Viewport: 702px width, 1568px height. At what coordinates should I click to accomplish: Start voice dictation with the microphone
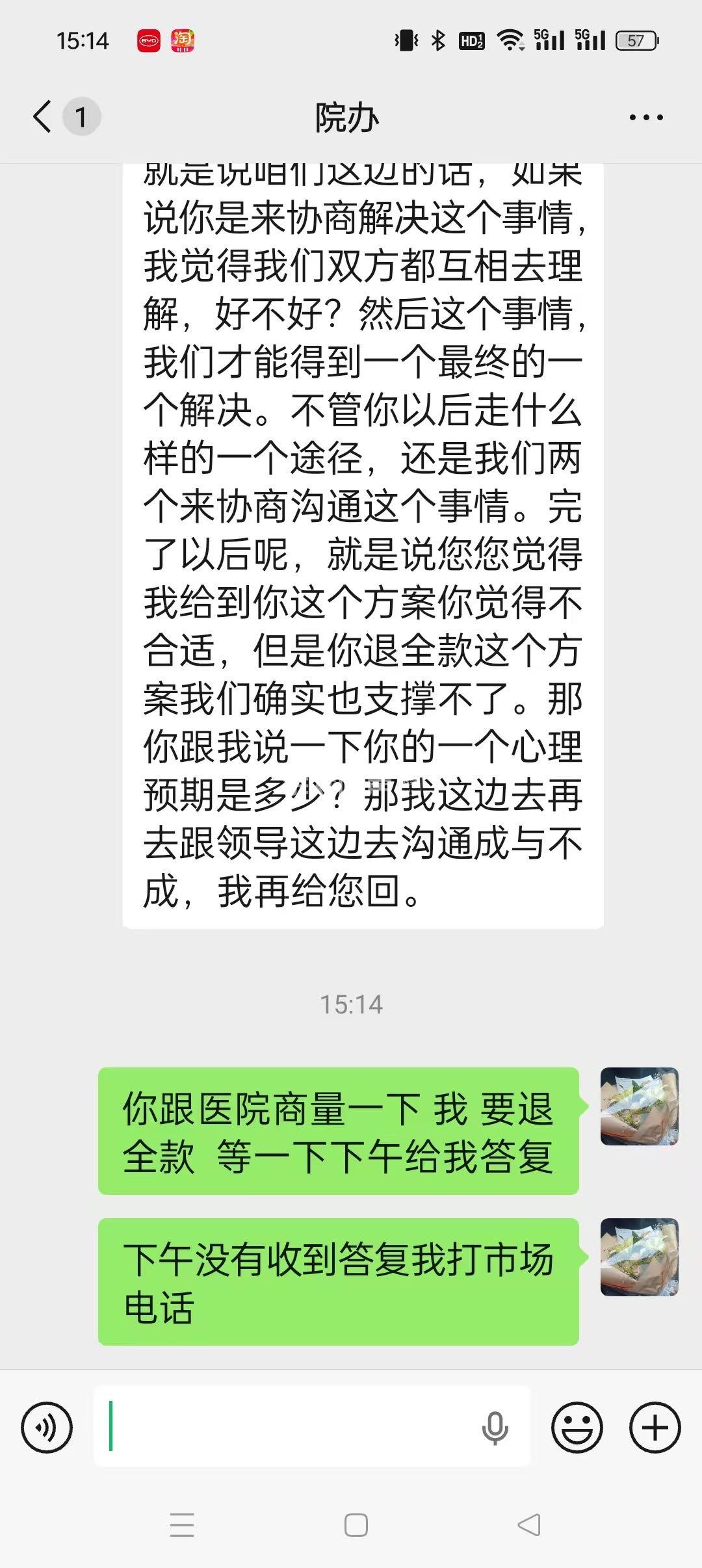[495, 1428]
